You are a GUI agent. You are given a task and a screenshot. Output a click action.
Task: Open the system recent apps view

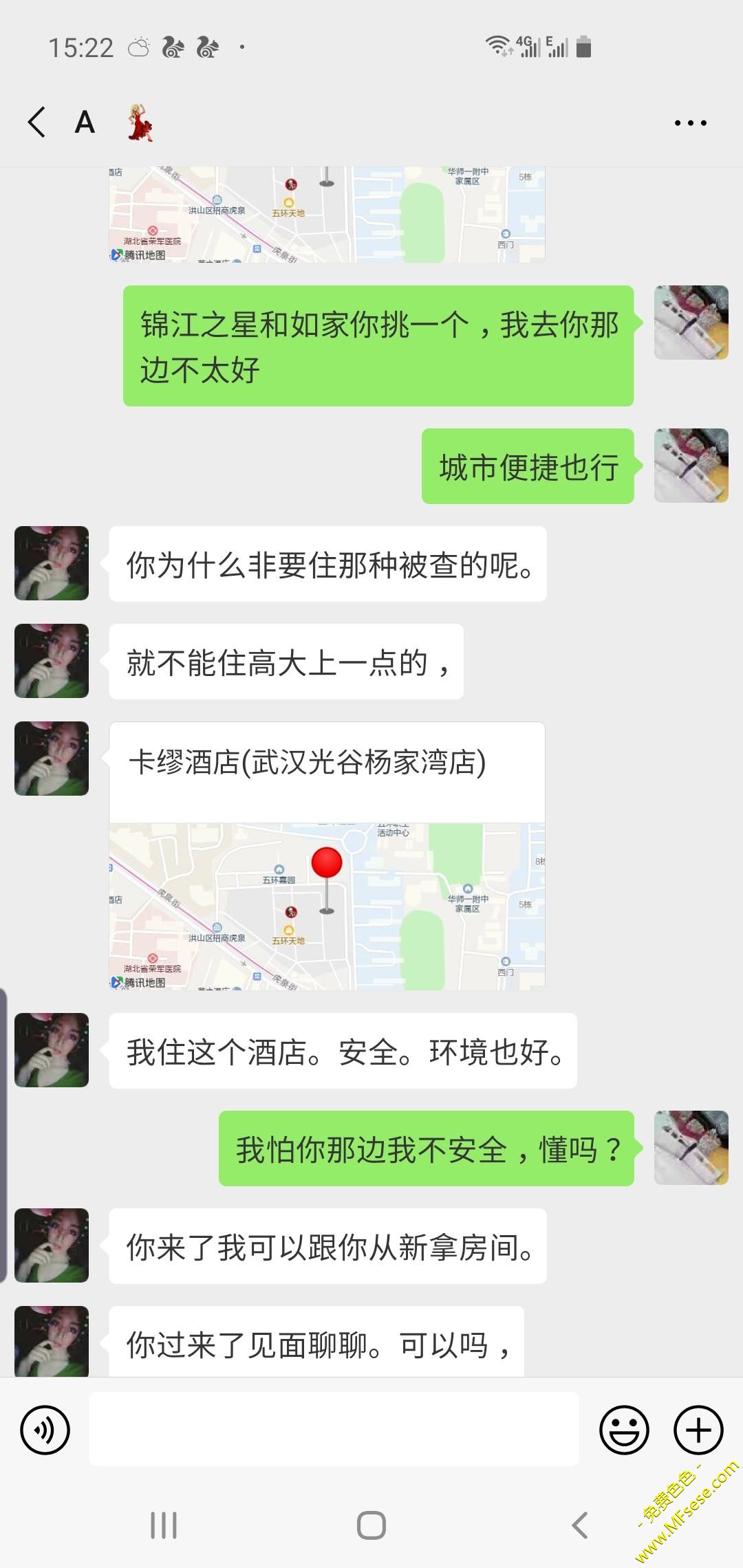pos(164,1525)
